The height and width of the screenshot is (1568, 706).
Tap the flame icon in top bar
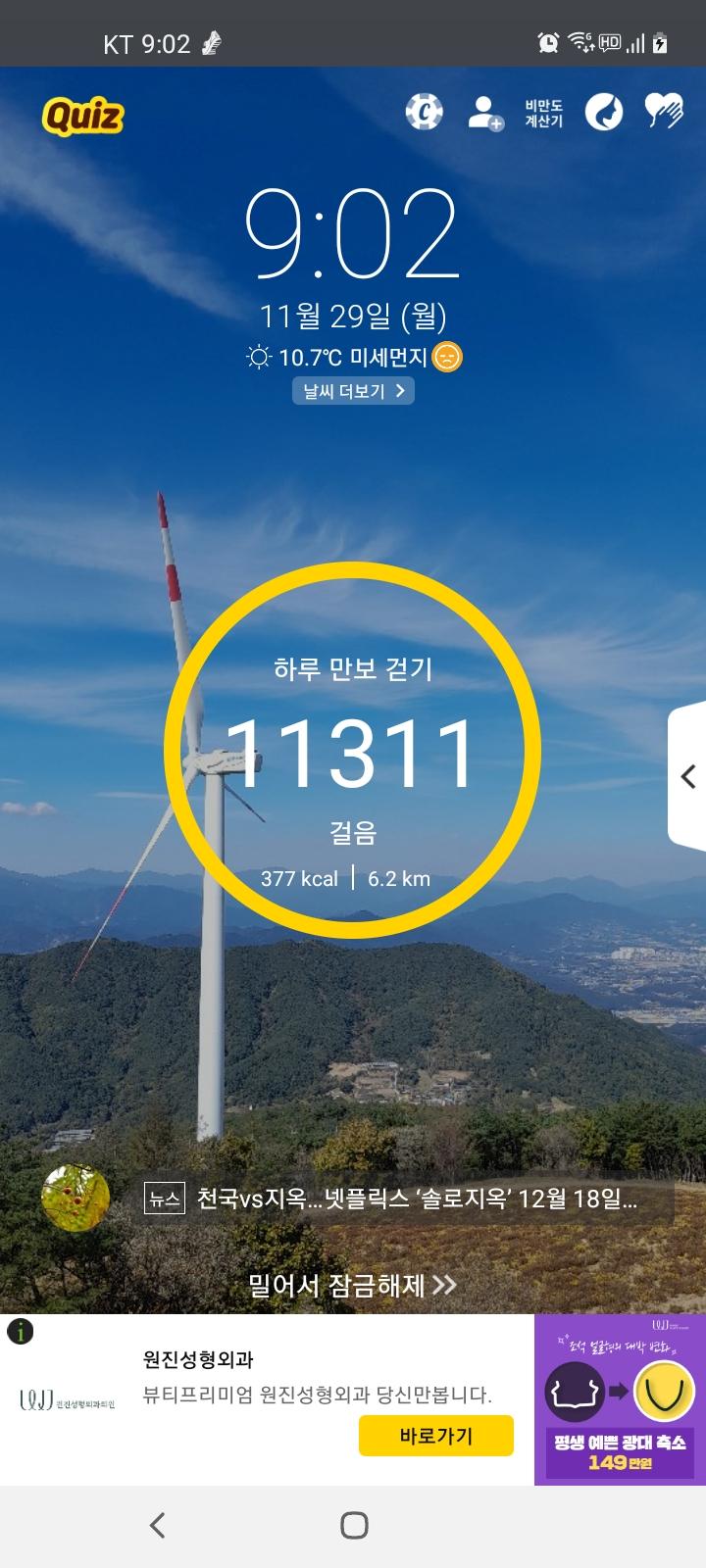coord(604,113)
